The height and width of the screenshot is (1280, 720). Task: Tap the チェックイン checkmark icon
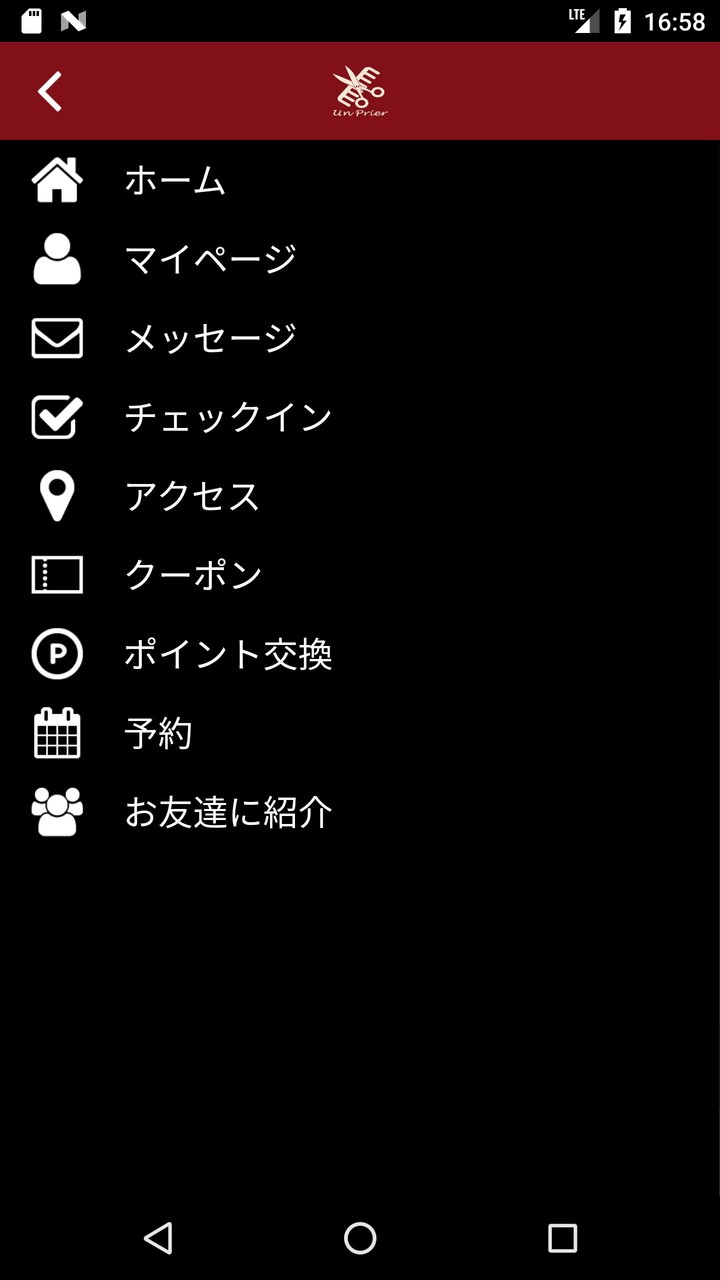57,417
